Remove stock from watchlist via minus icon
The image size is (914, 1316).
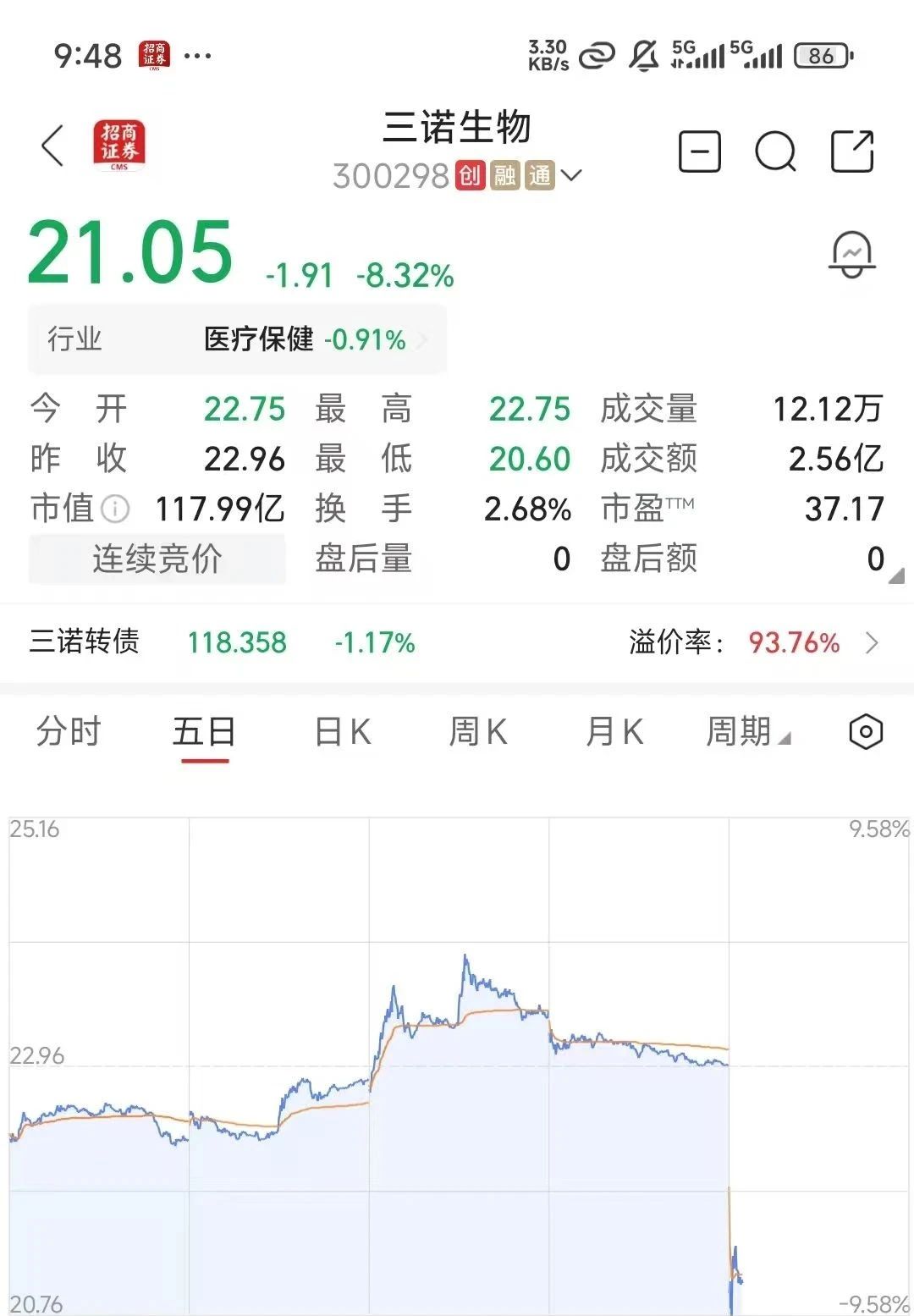tap(700, 152)
